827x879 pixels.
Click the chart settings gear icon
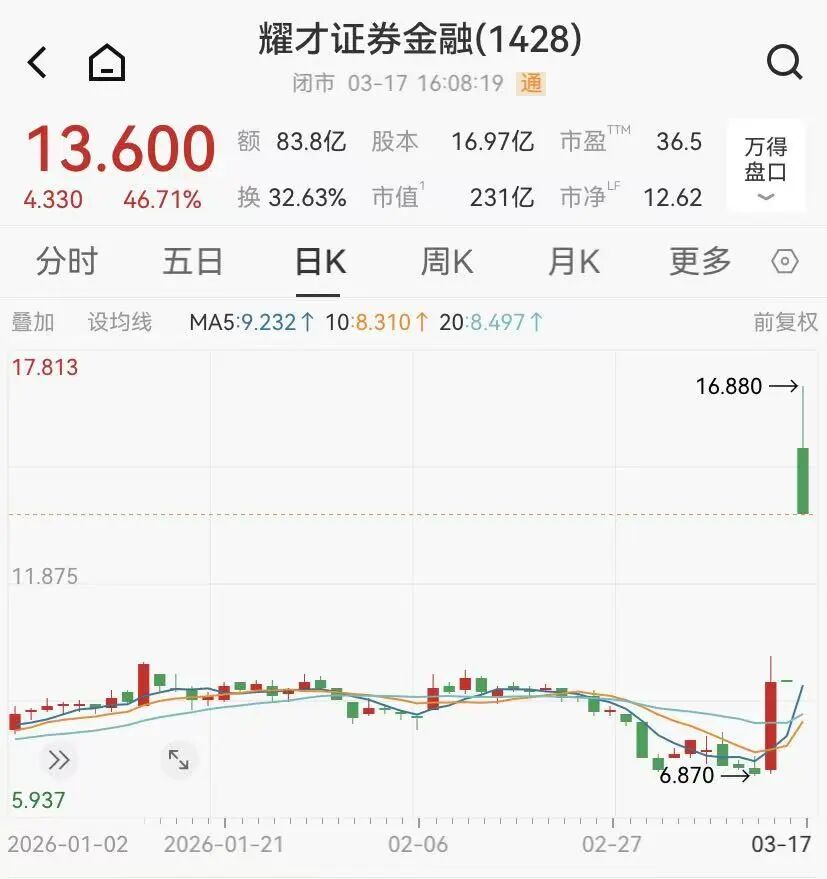point(783,261)
